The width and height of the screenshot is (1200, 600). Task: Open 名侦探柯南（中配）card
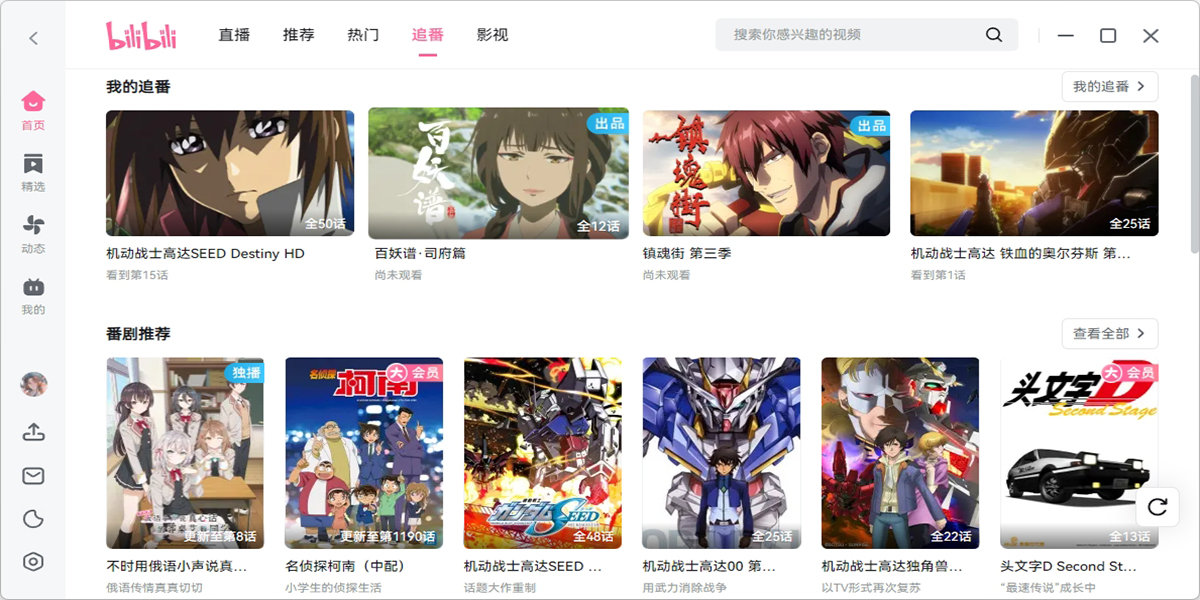(364, 452)
